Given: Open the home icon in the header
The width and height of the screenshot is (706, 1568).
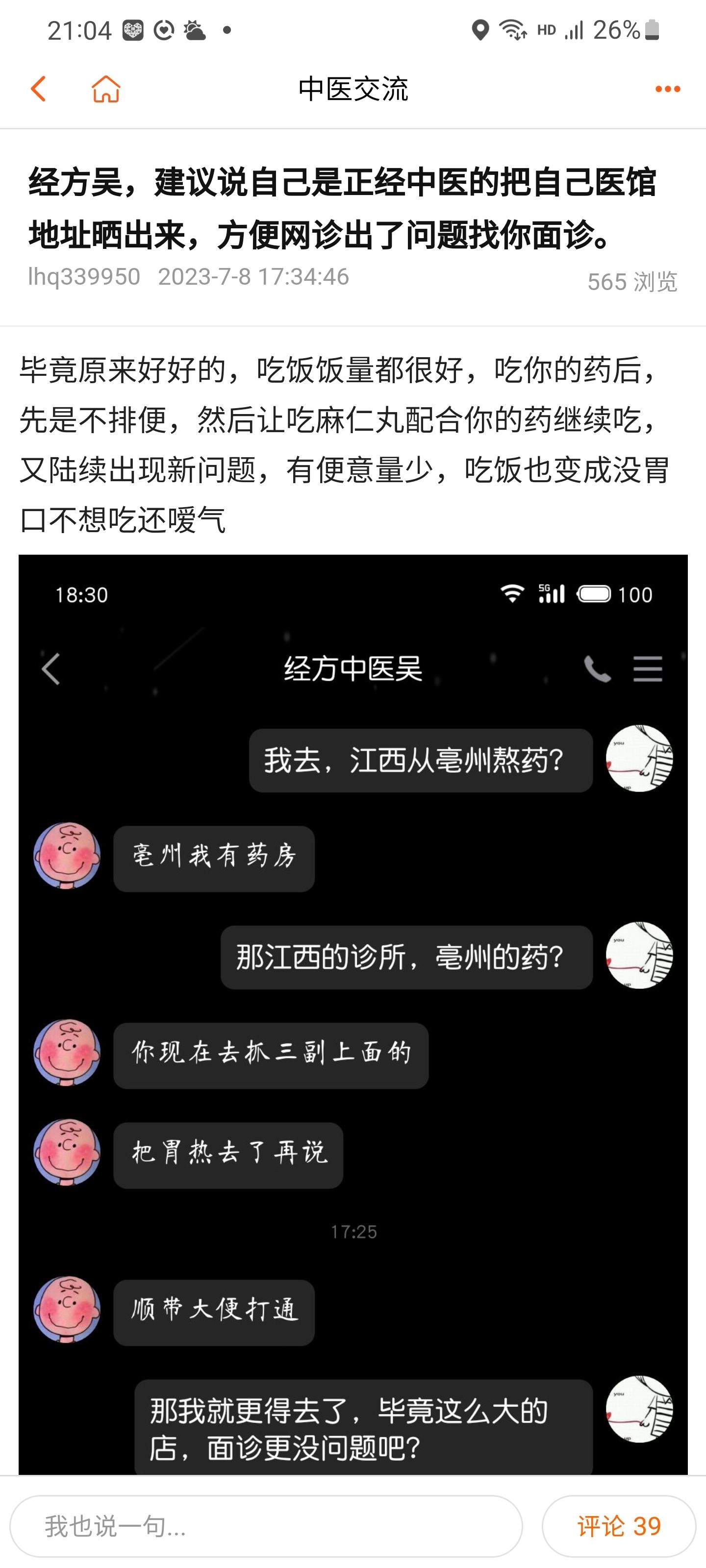Looking at the screenshot, I should coord(106,89).
